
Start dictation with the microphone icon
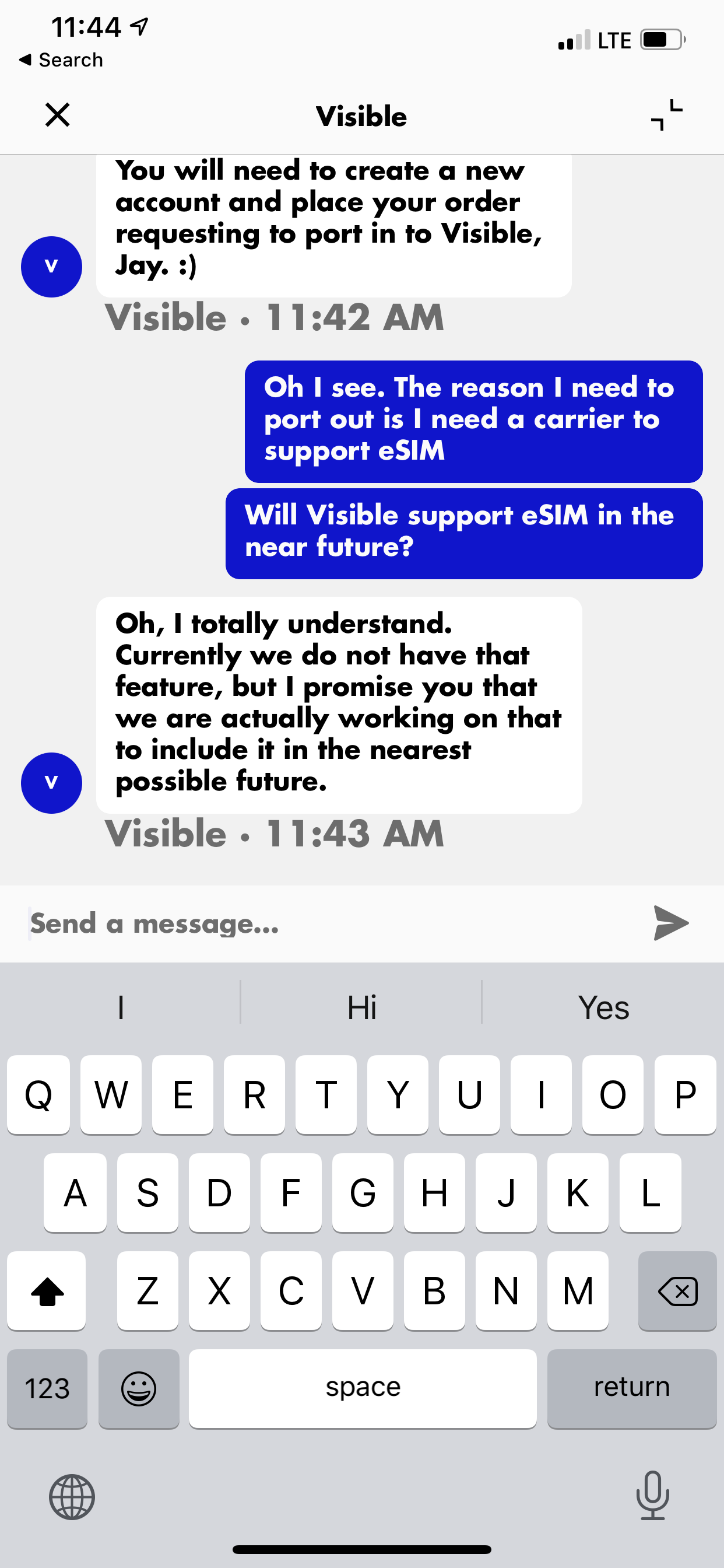pos(652,1496)
